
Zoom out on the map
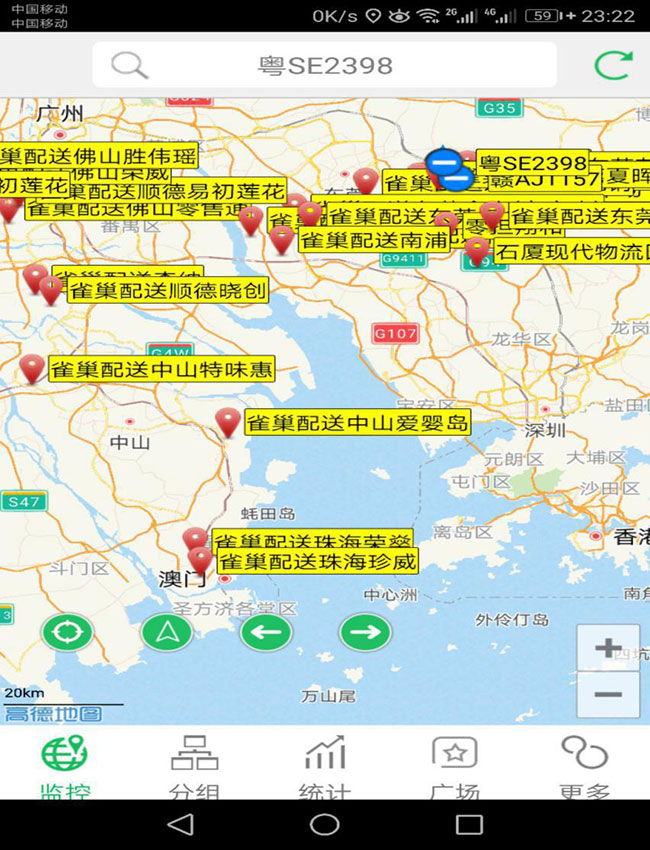point(608,695)
